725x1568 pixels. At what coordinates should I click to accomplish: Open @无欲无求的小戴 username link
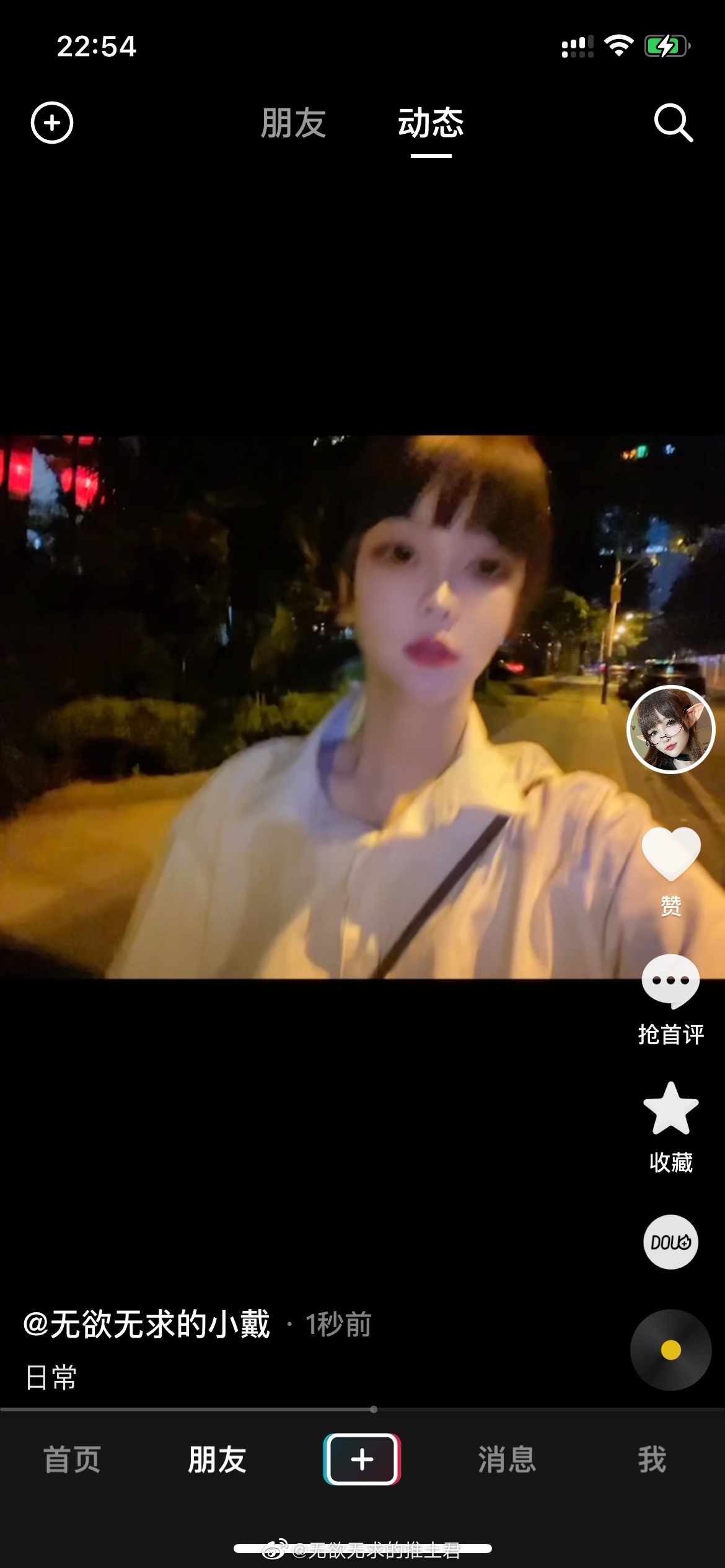(147, 1325)
